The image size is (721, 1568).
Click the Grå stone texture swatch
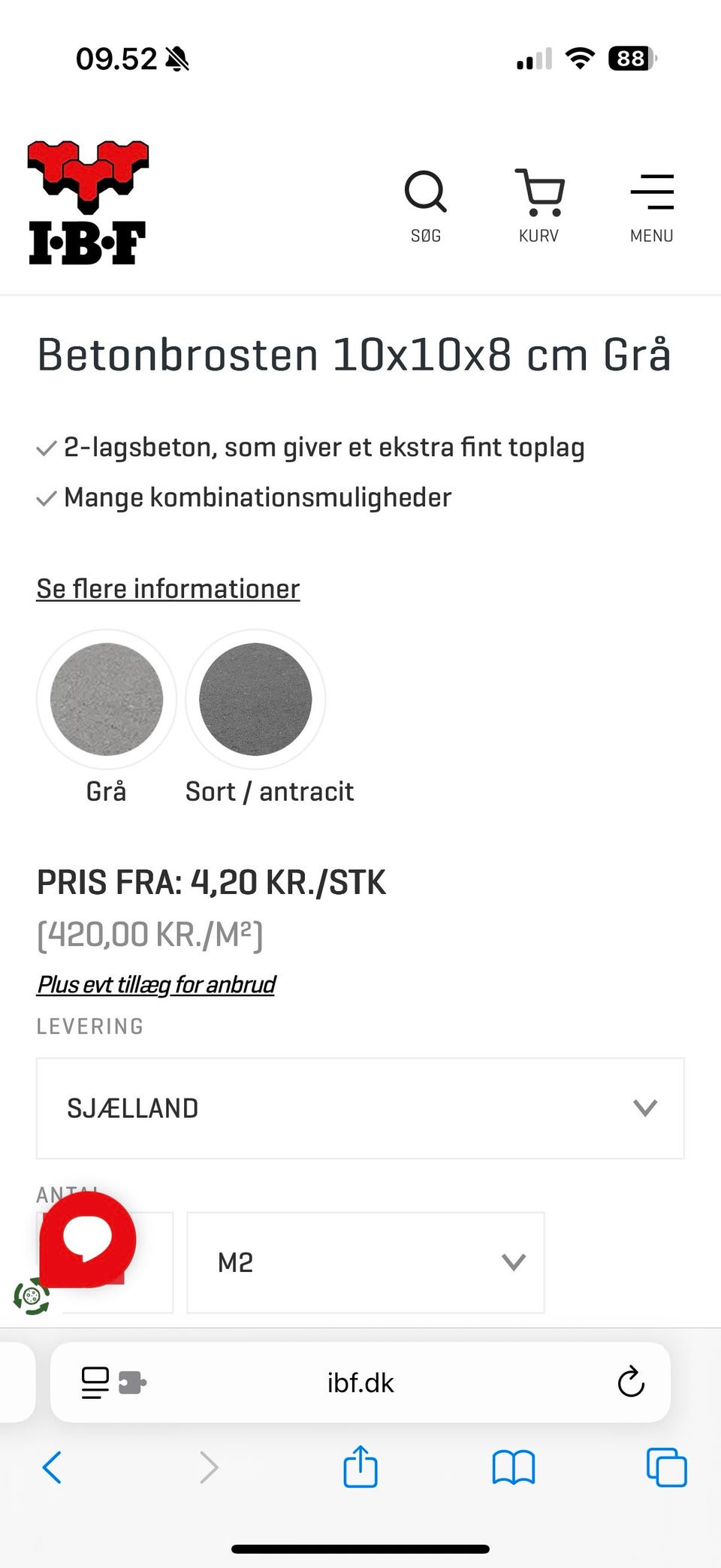pos(106,699)
